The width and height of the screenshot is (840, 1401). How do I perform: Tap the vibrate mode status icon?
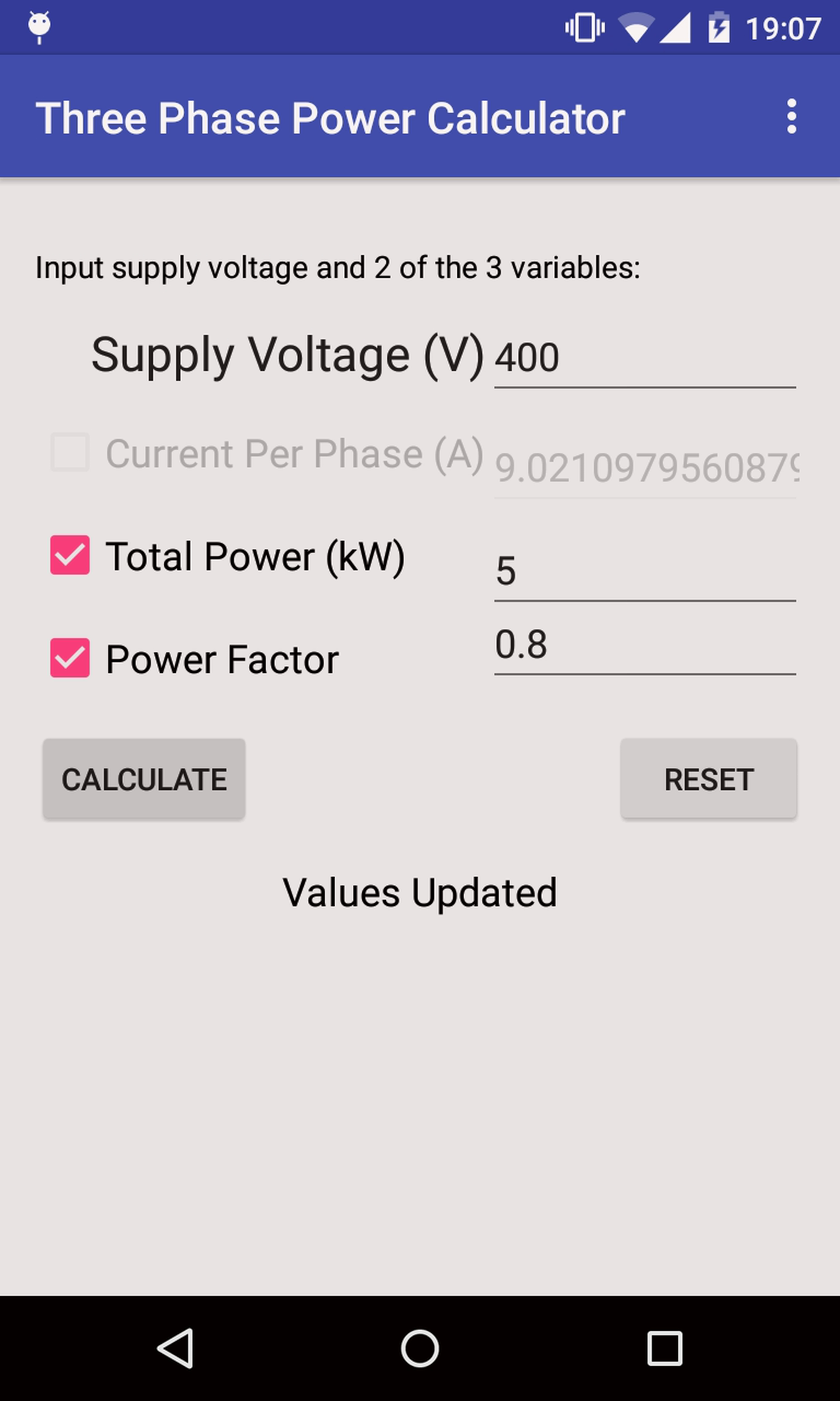click(x=583, y=27)
